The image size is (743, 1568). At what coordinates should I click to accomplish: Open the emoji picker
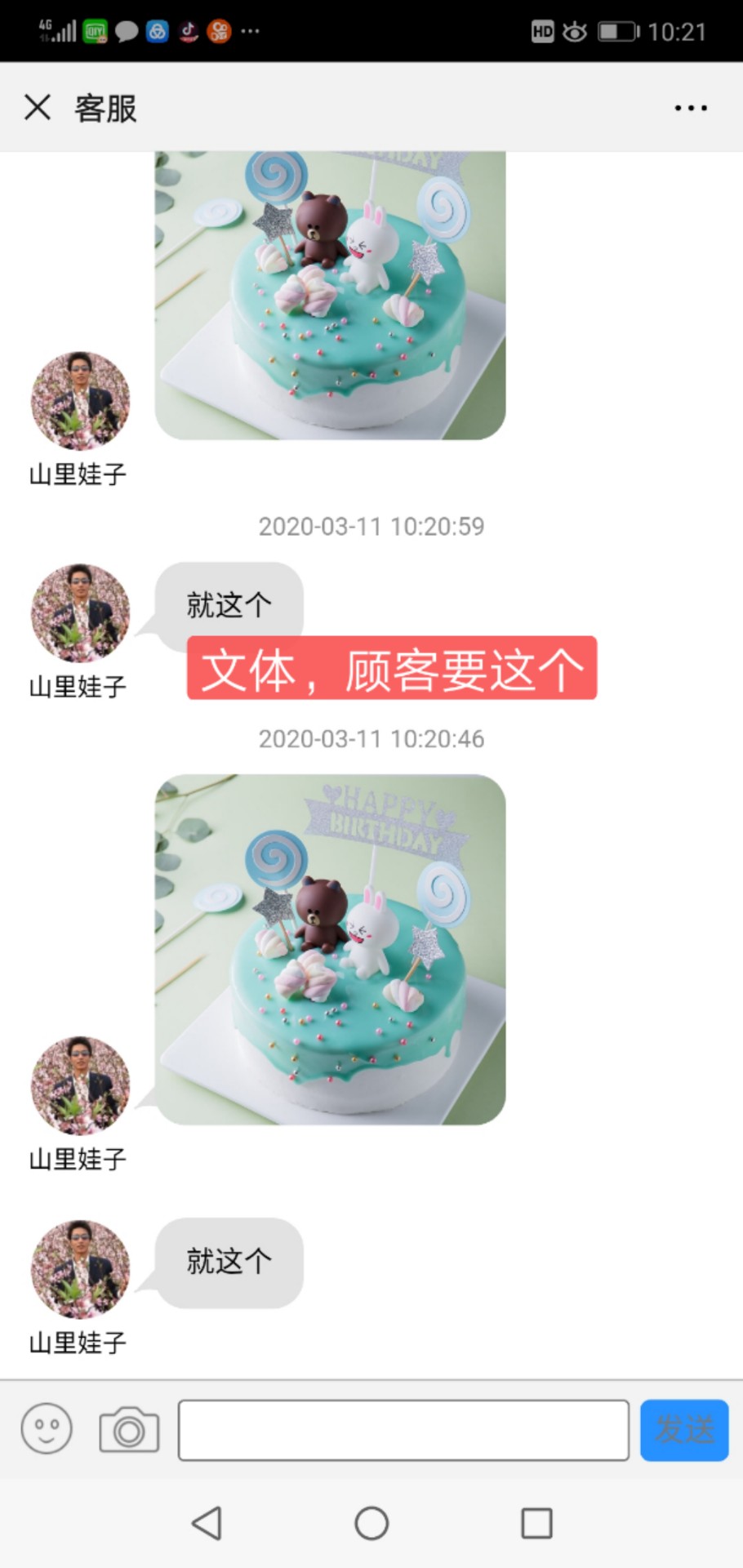47,1429
